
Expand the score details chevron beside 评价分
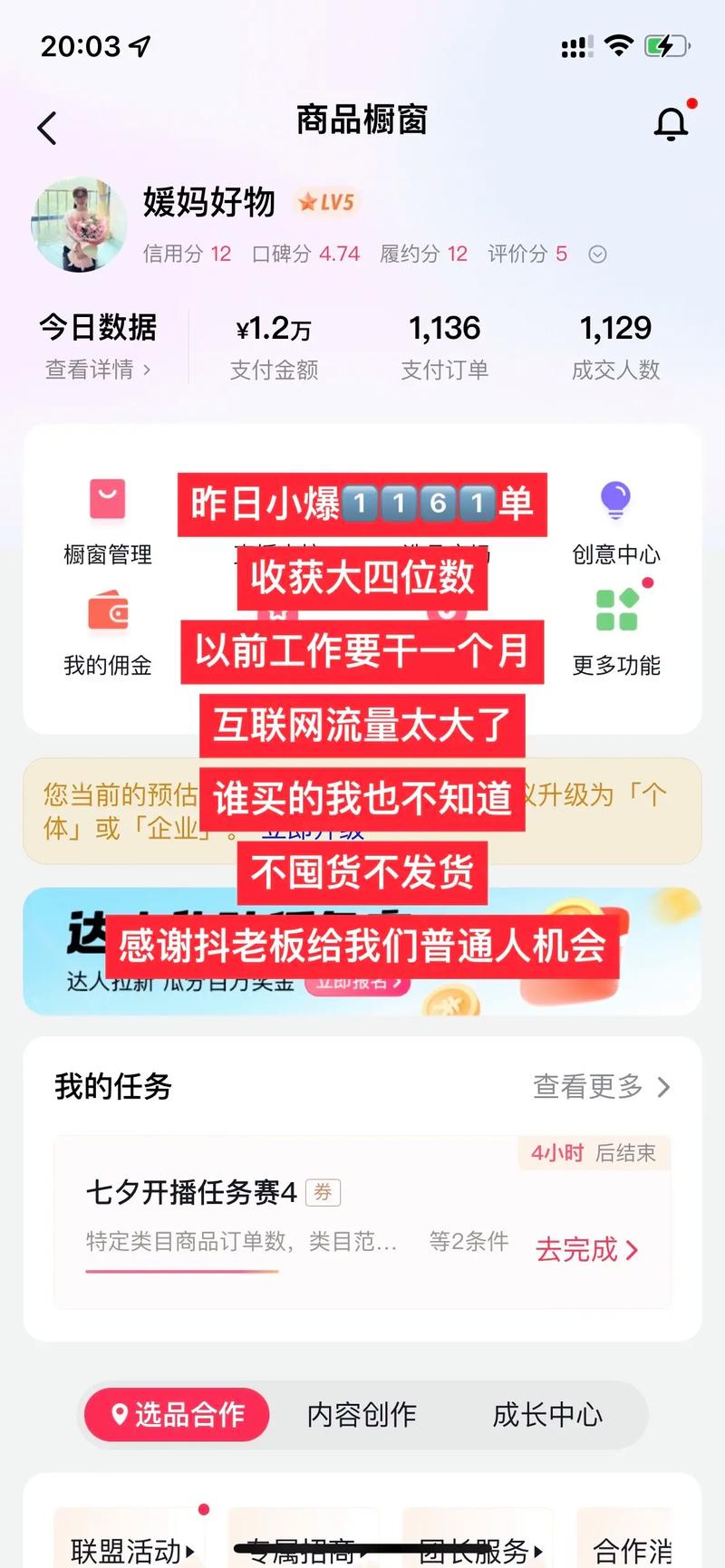597,255
